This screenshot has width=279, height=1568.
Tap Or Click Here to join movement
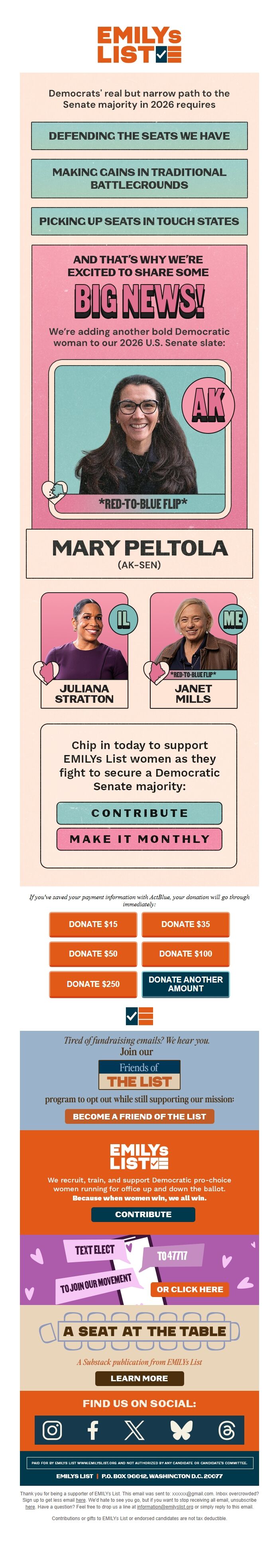[x=190, y=1289]
